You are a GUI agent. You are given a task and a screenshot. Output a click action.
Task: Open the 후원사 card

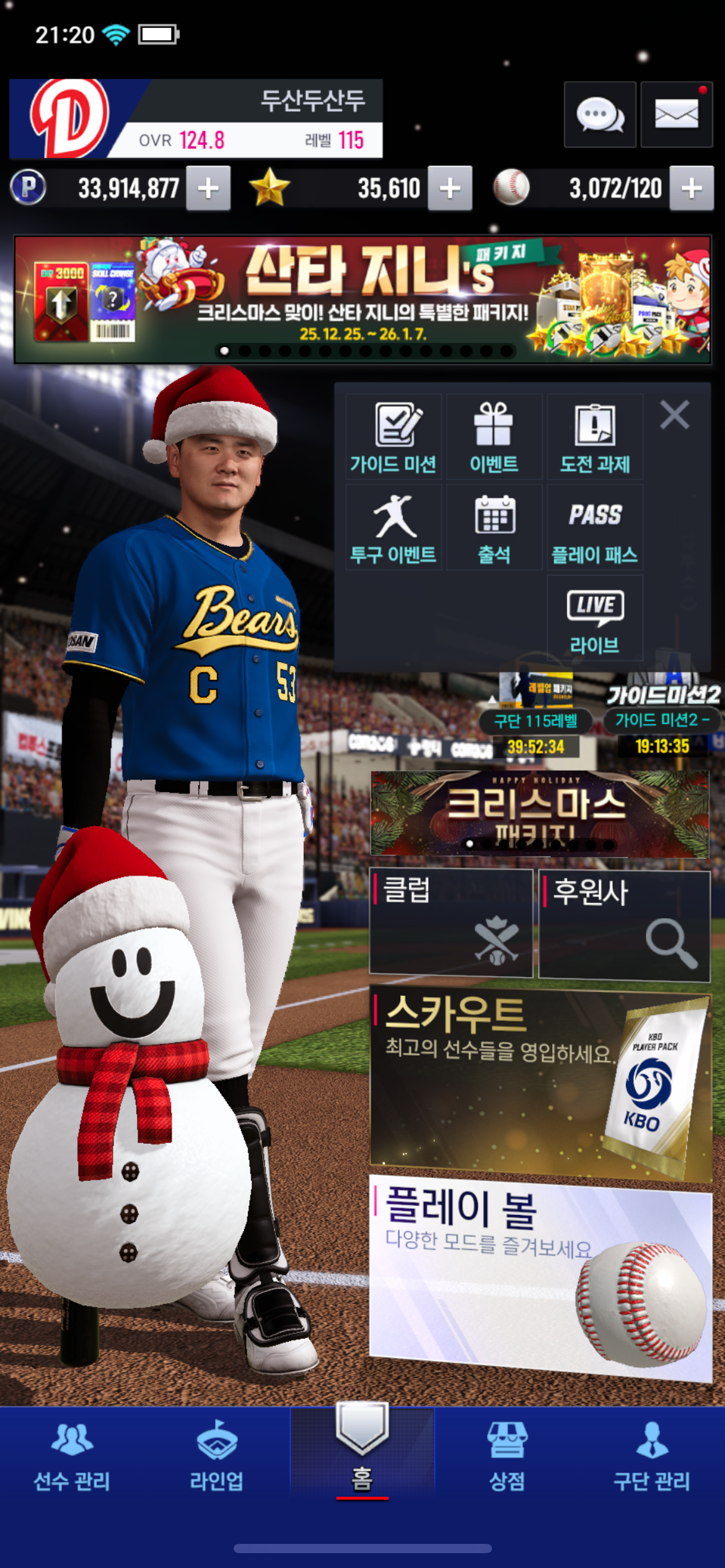[x=624, y=925]
